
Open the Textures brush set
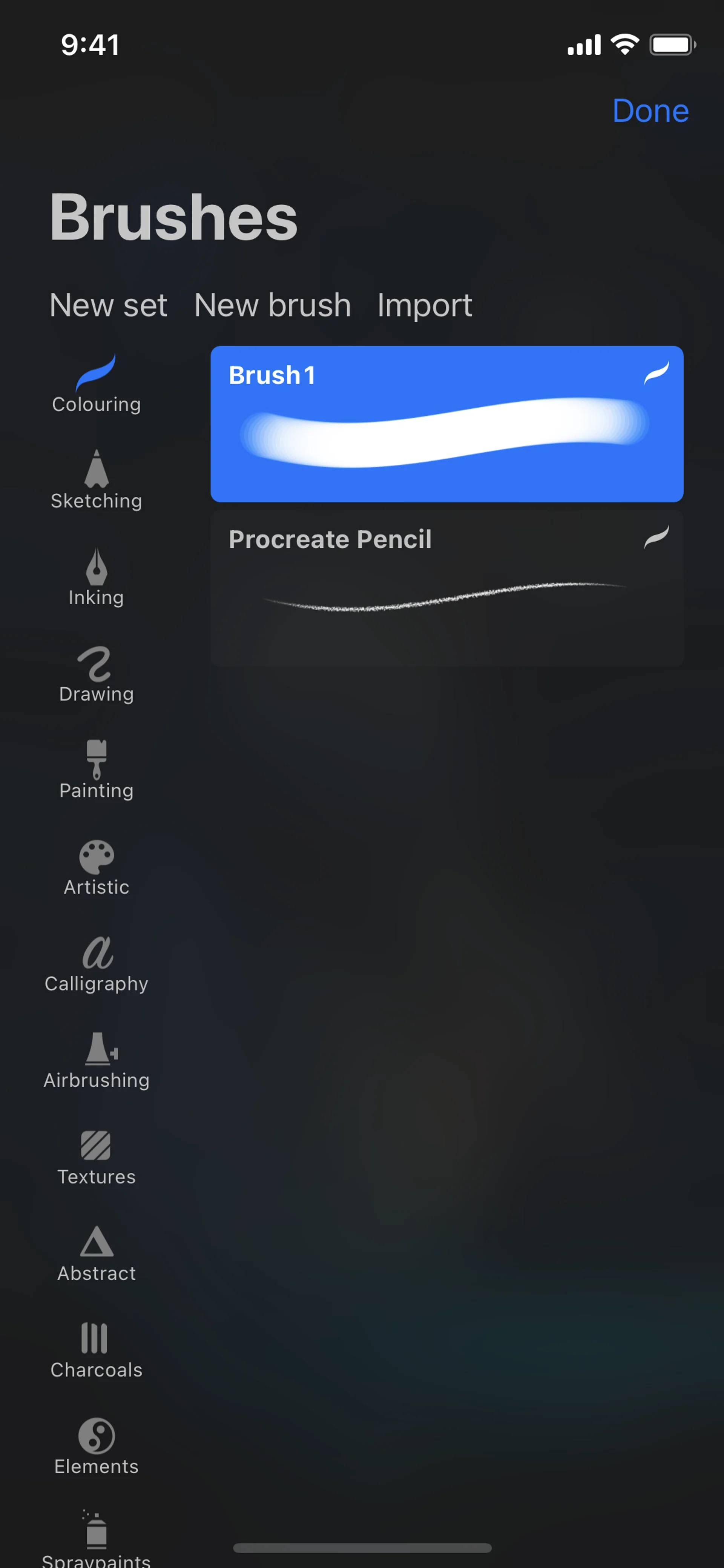point(96,1157)
